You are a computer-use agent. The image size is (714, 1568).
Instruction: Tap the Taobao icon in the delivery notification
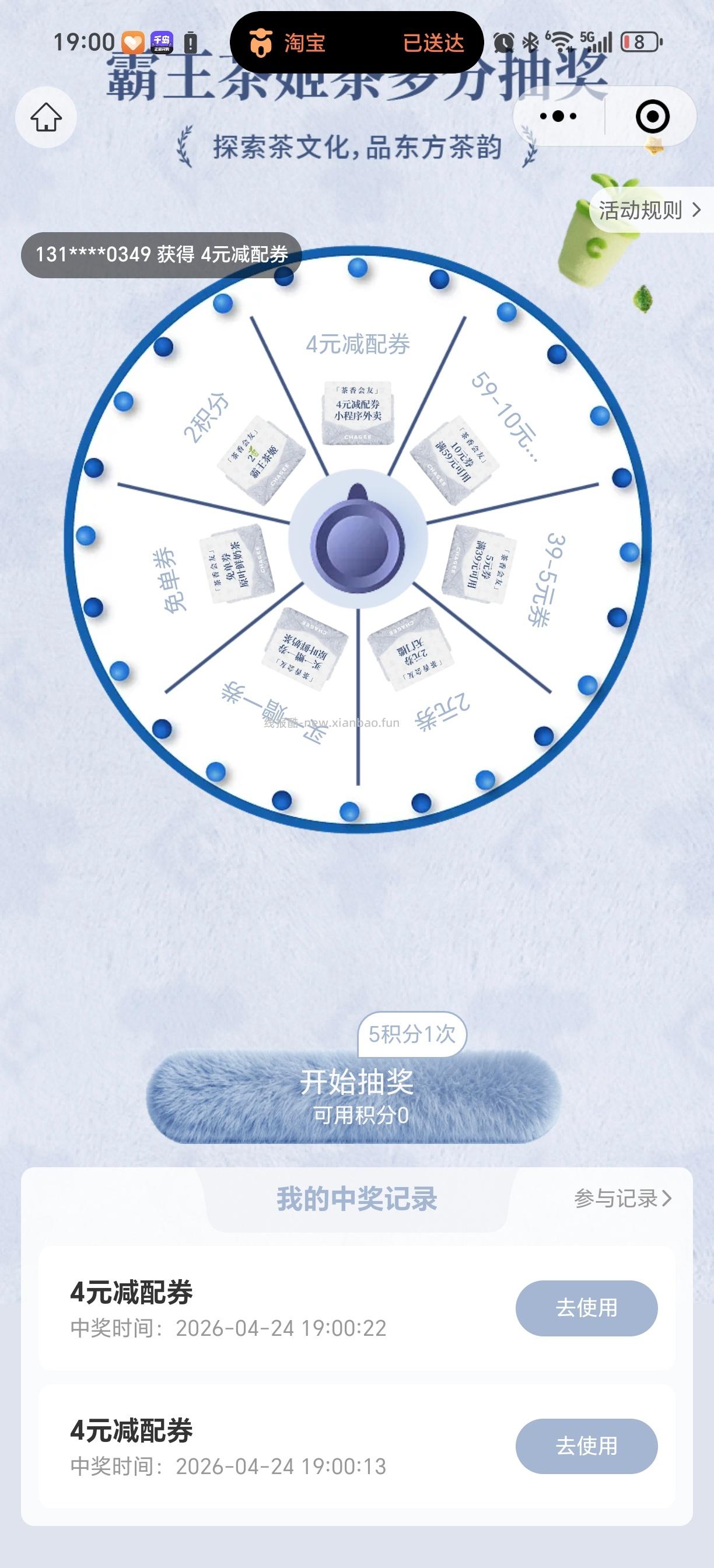click(261, 43)
